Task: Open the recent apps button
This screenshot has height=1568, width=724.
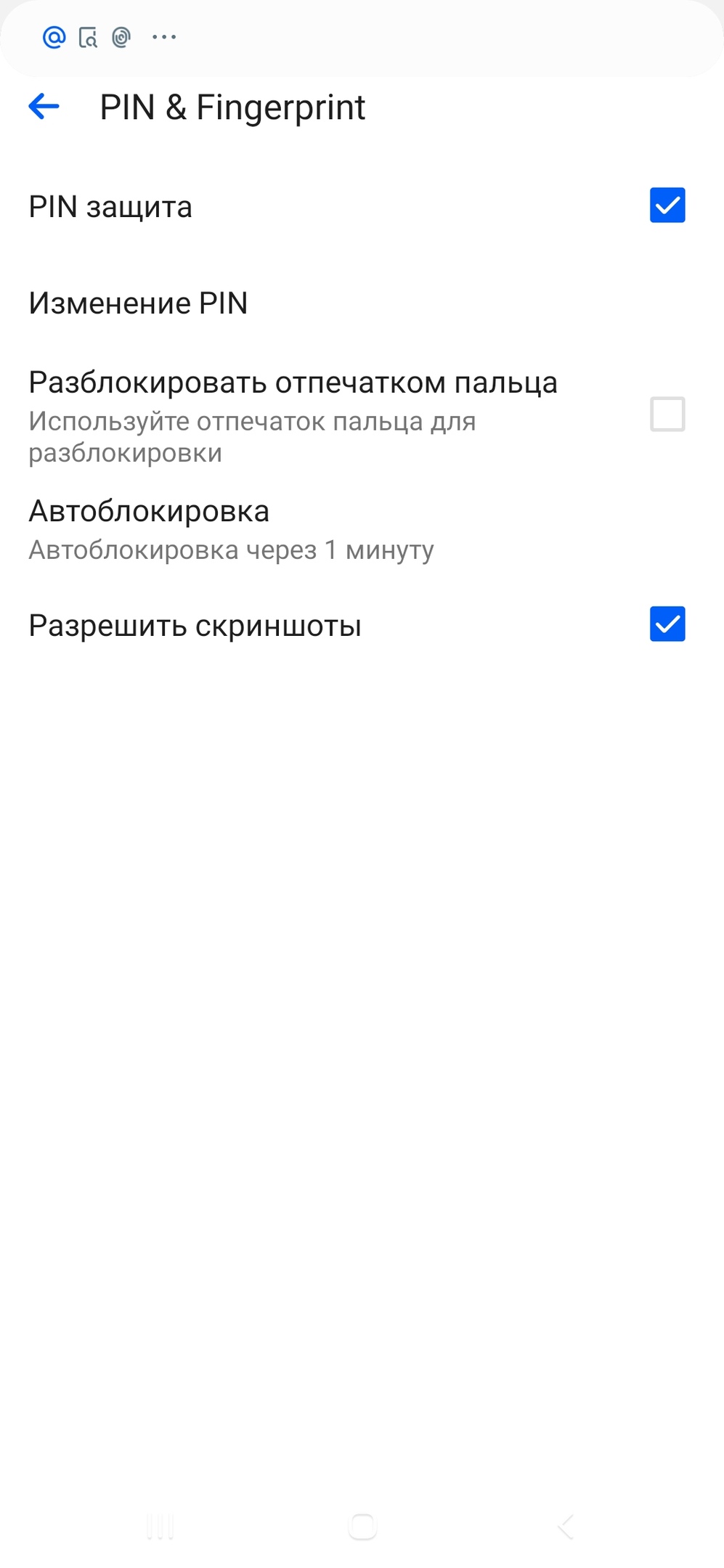Action: tap(160, 1527)
